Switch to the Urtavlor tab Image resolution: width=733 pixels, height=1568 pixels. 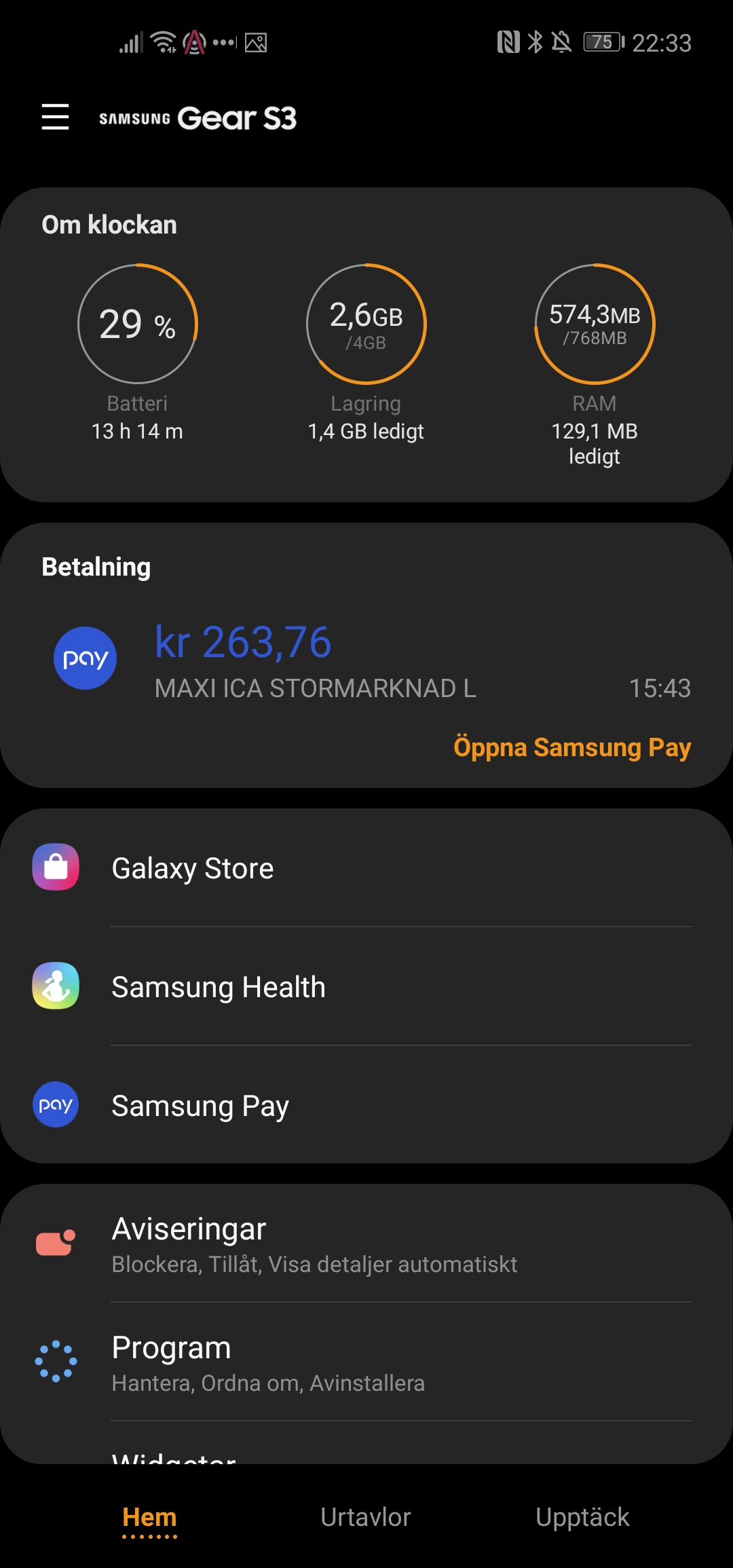(x=366, y=1518)
